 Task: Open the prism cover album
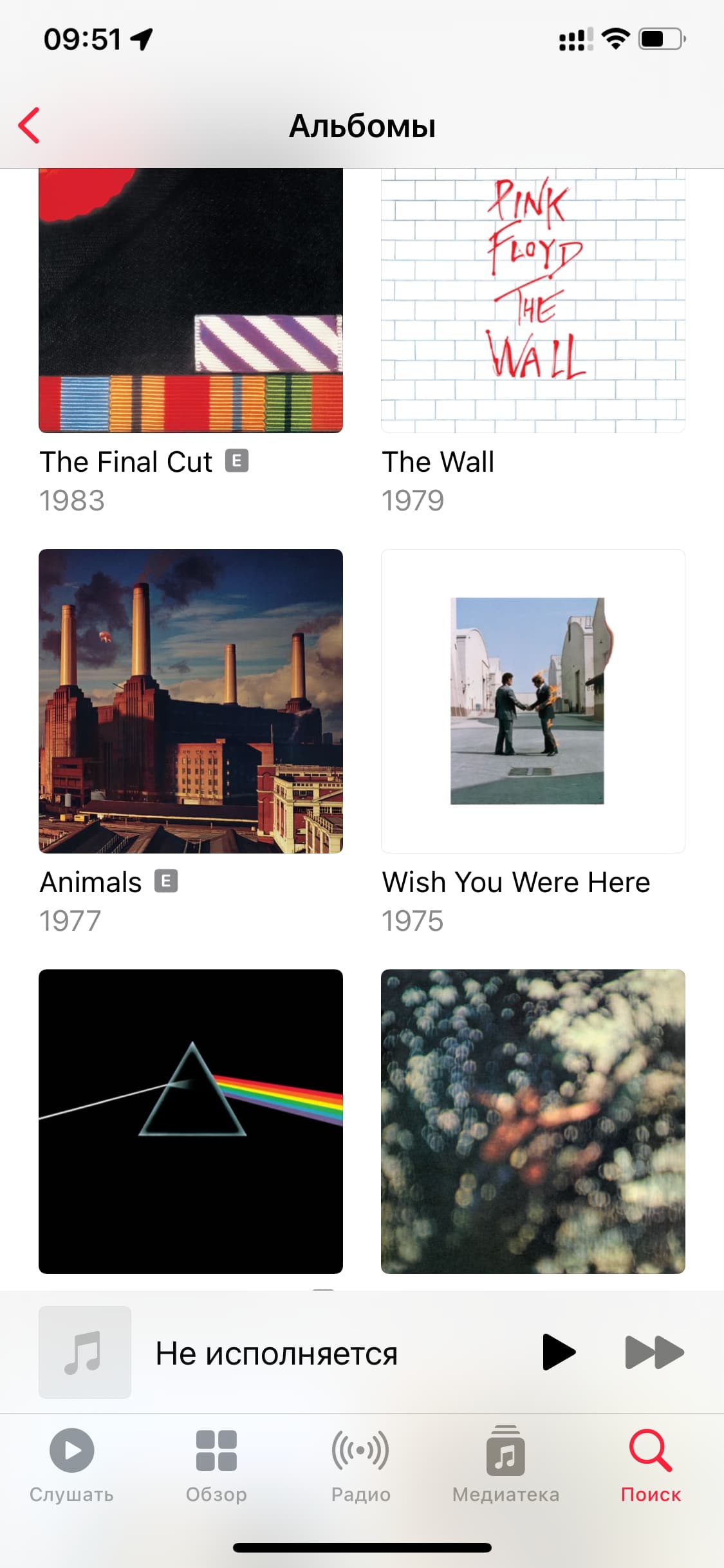click(x=190, y=1121)
